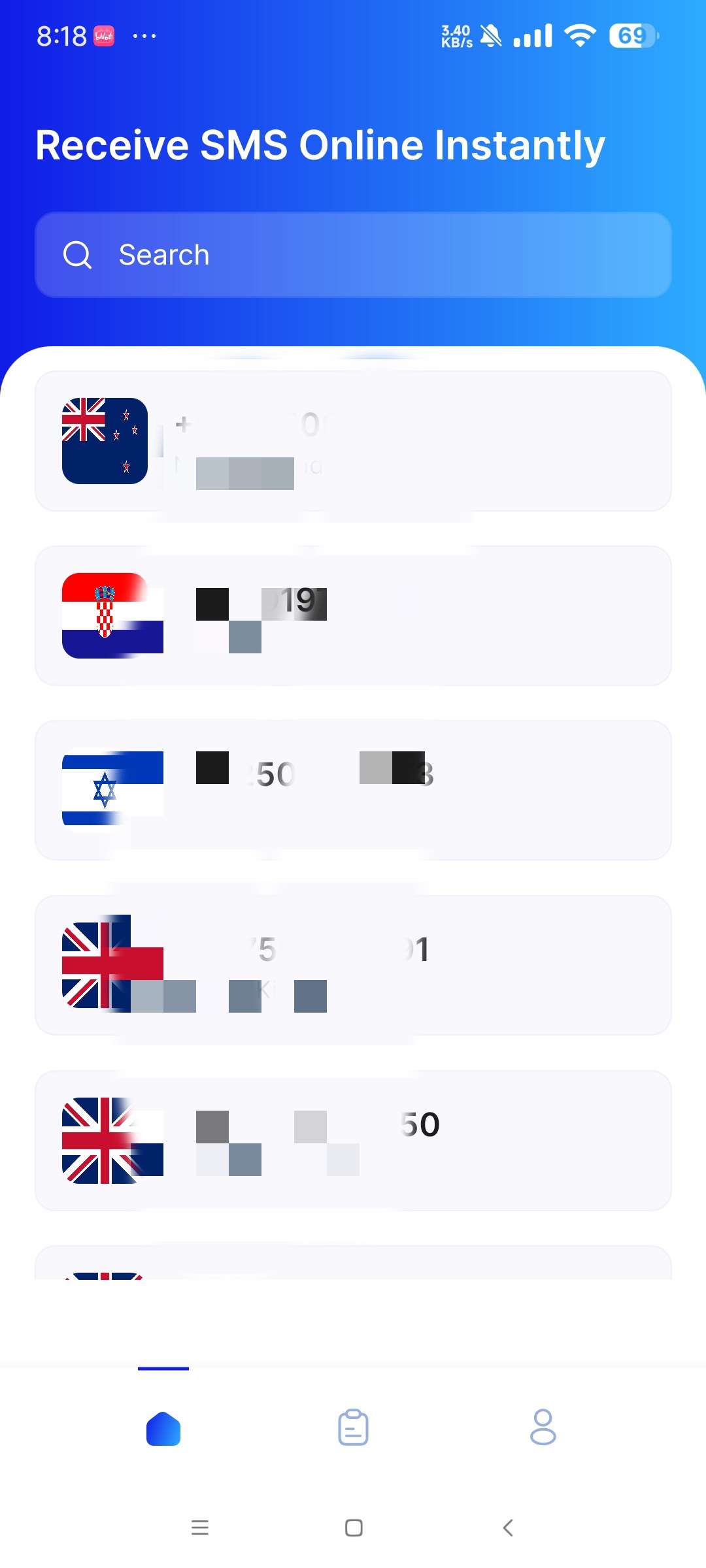Image resolution: width=706 pixels, height=1568 pixels.
Task: Switch to the Home tab
Action: (163, 1428)
